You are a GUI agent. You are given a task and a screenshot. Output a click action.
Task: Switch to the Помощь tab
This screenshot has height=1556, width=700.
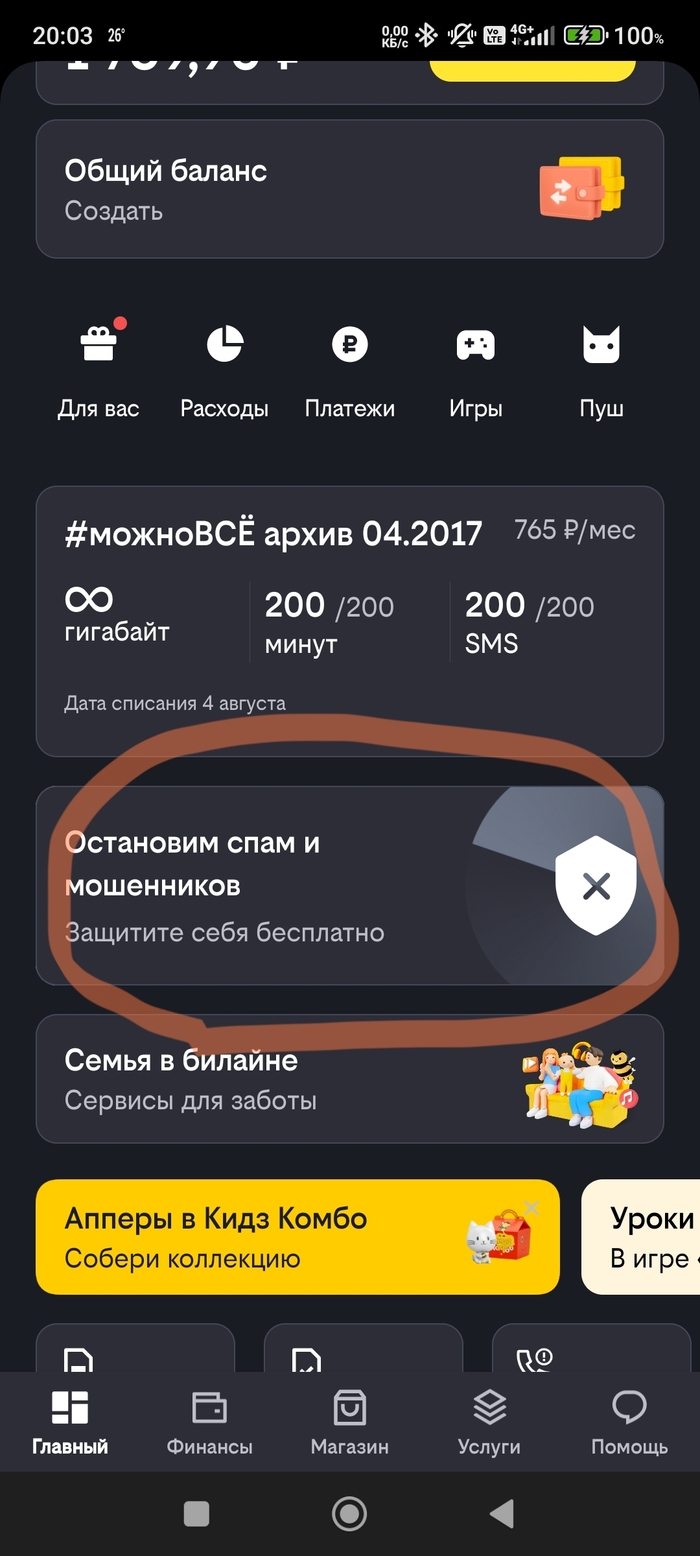tap(629, 1422)
